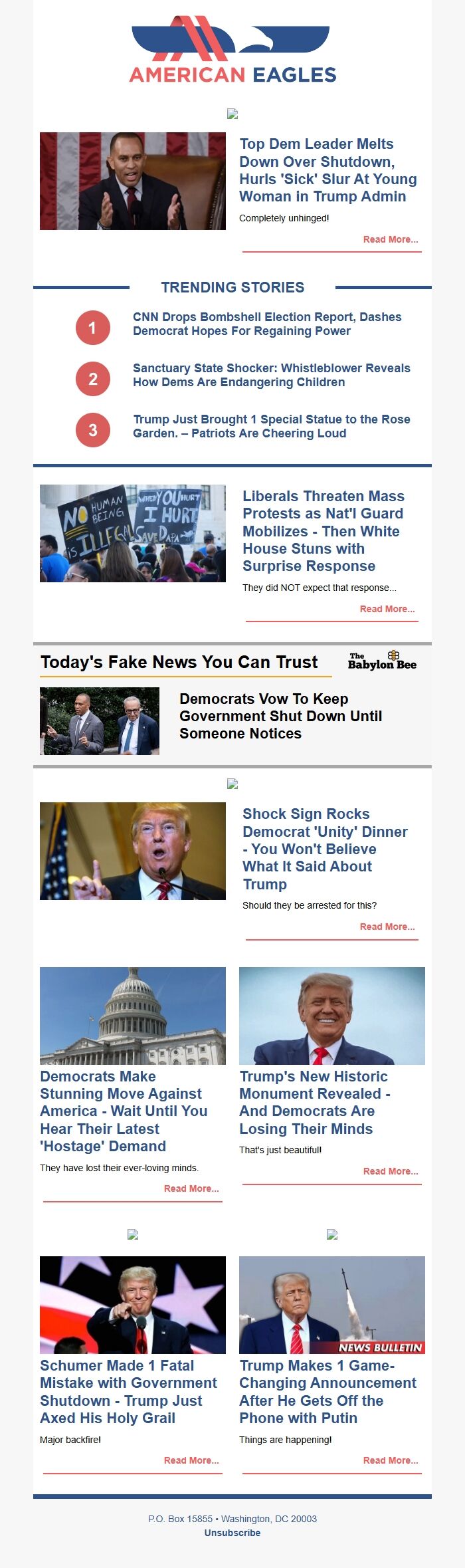Open 'Schumer Made 1 Fatal Mistake' headline
The width and height of the screenshot is (465, 1568).
(x=128, y=1391)
